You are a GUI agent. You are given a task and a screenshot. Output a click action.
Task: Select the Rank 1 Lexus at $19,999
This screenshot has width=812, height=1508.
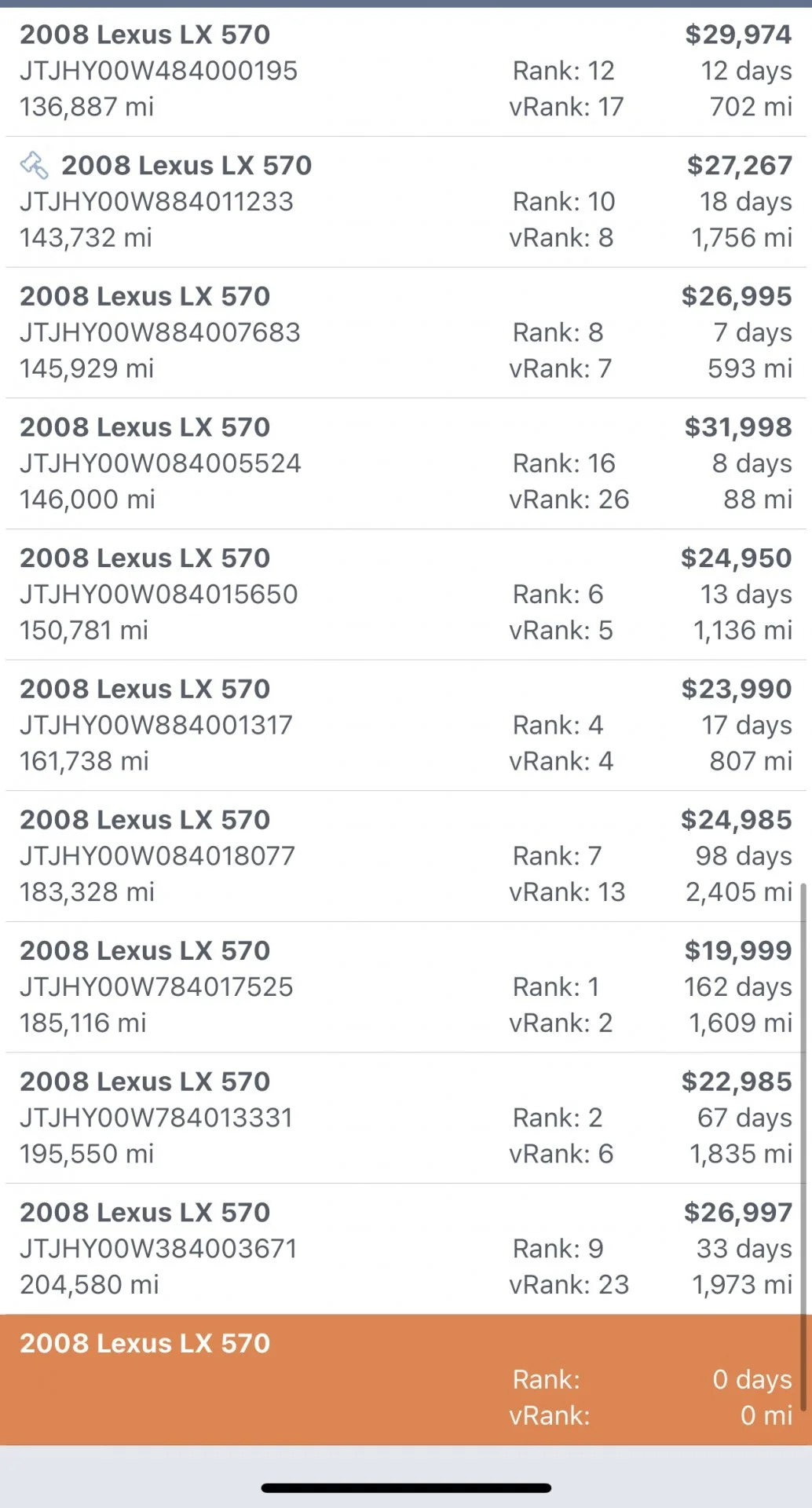tap(406, 987)
